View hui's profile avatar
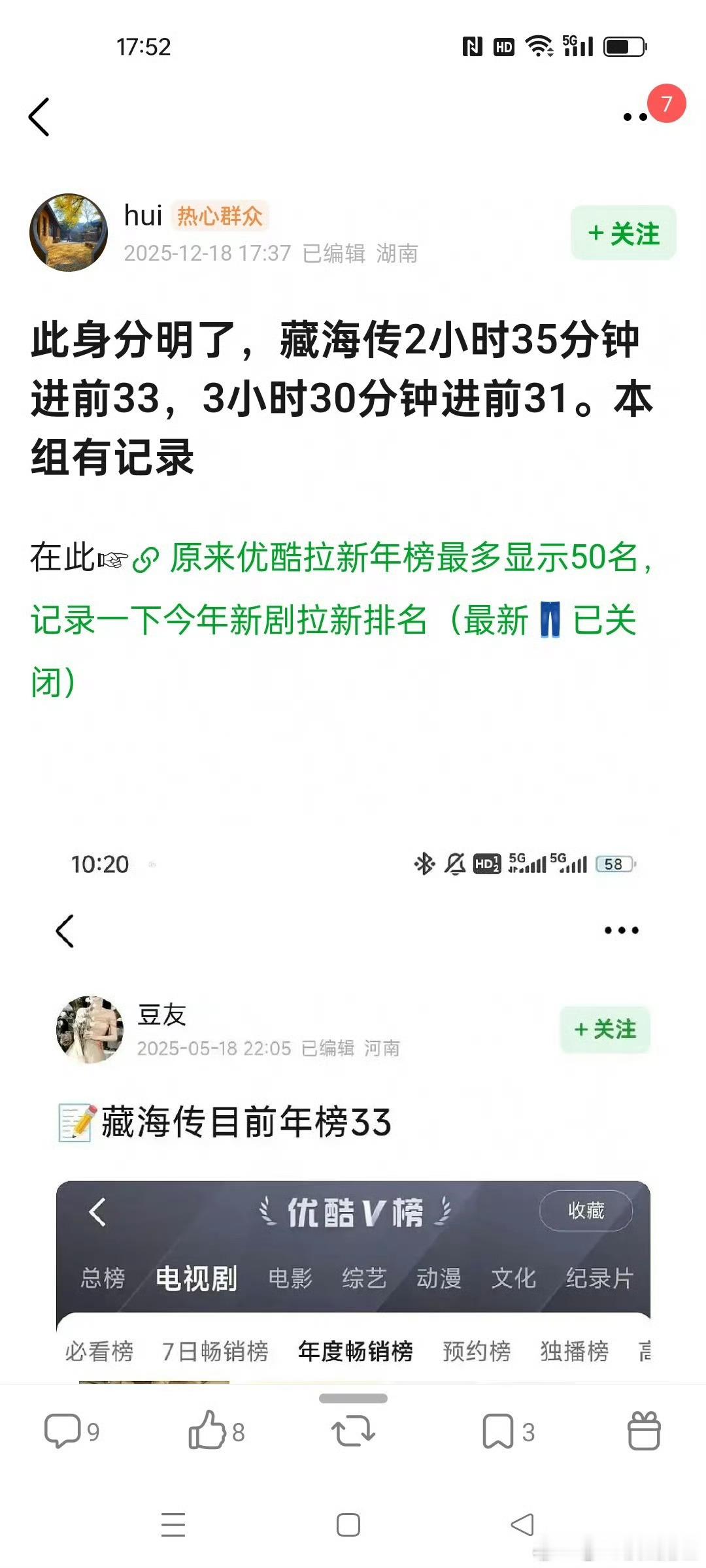 68,233
